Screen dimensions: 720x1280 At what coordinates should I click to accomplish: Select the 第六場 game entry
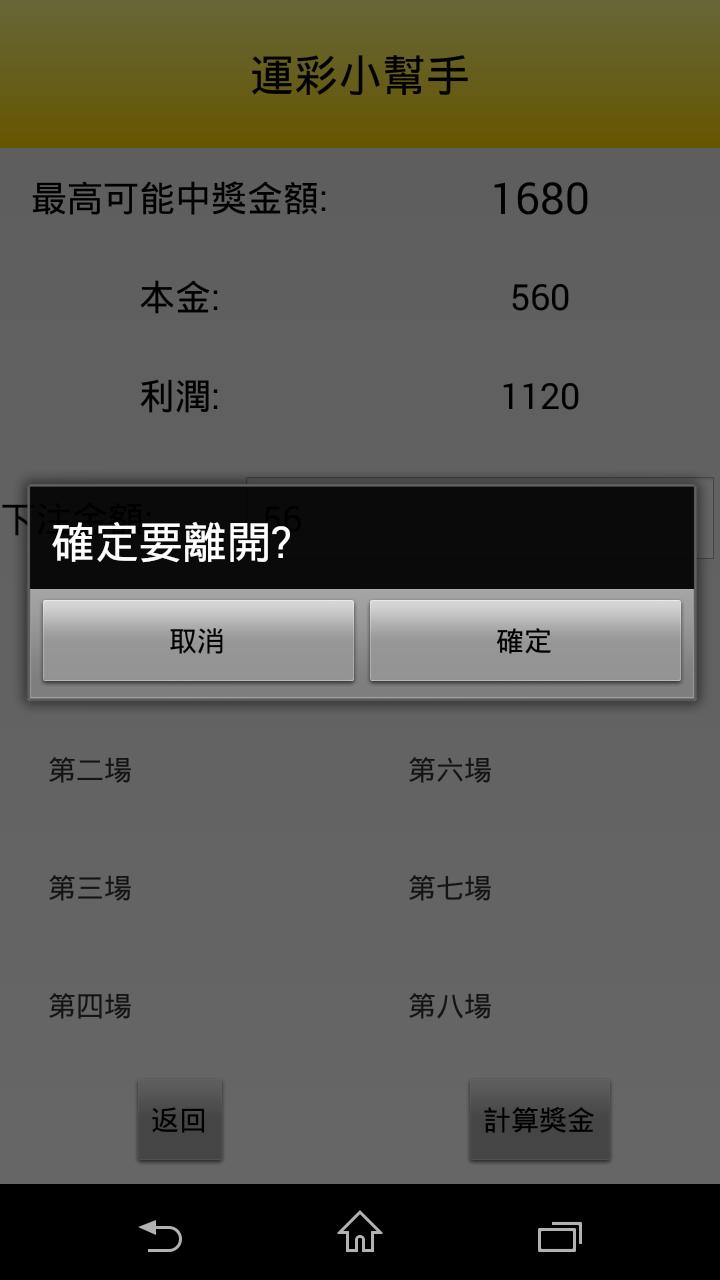449,770
